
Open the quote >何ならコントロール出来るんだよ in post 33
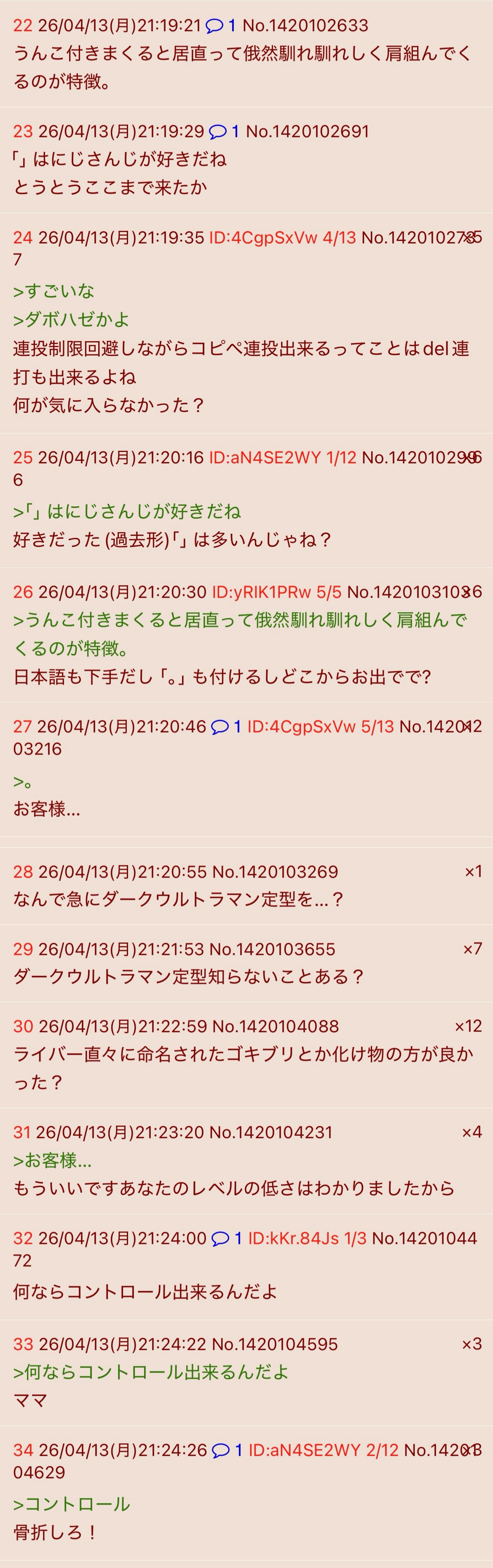tap(151, 1372)
